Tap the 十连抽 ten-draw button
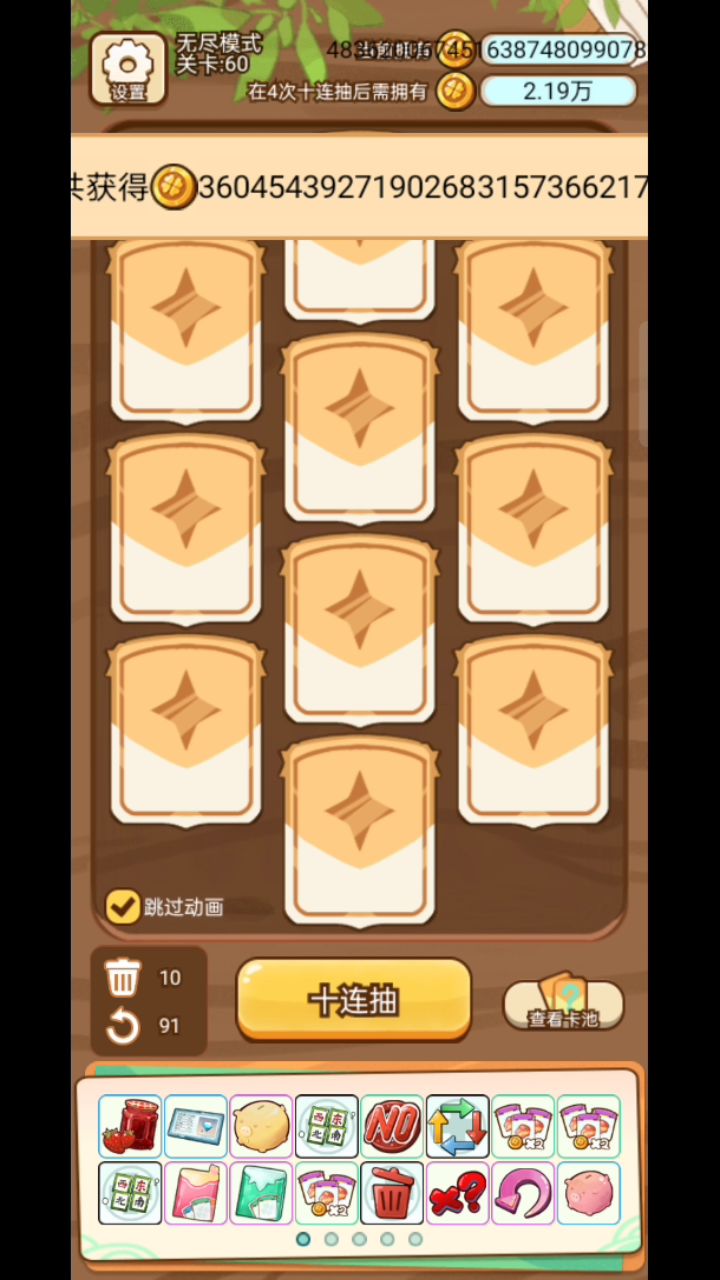Viewport: 720px width, 1280px height. 353,1000
